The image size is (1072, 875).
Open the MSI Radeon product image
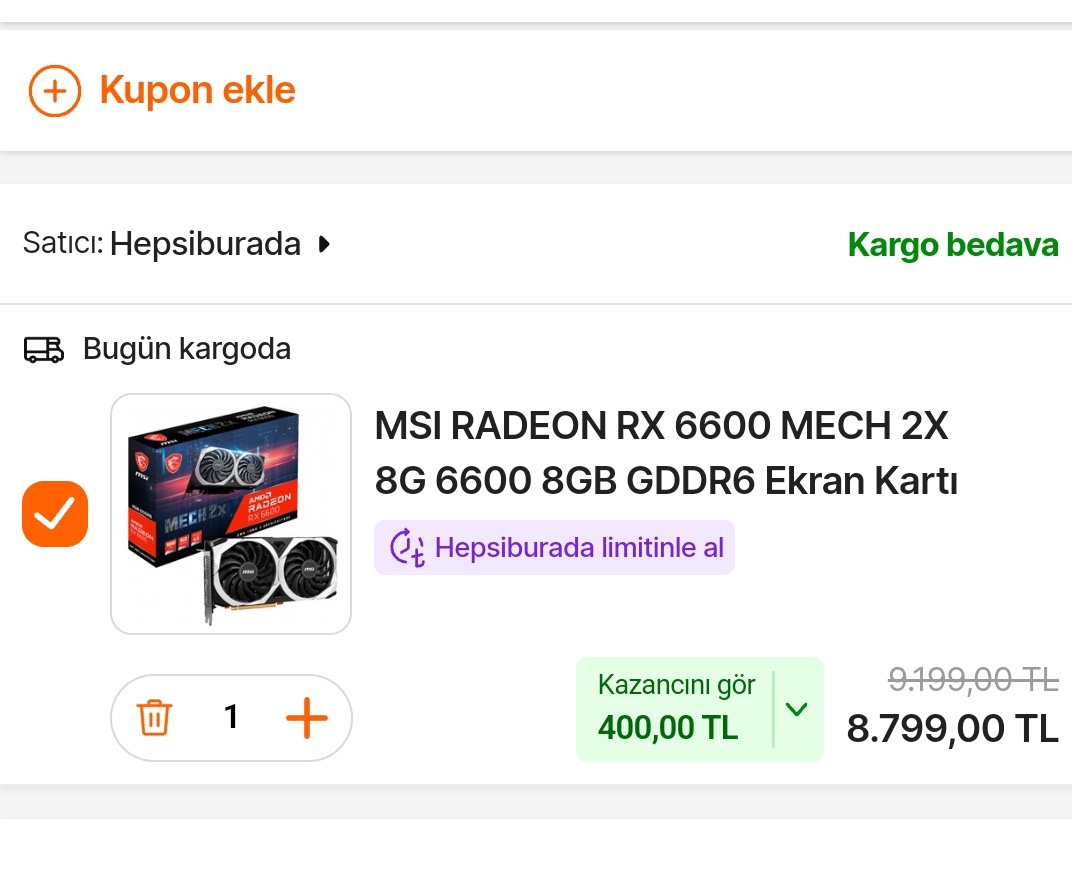[231, 514]
